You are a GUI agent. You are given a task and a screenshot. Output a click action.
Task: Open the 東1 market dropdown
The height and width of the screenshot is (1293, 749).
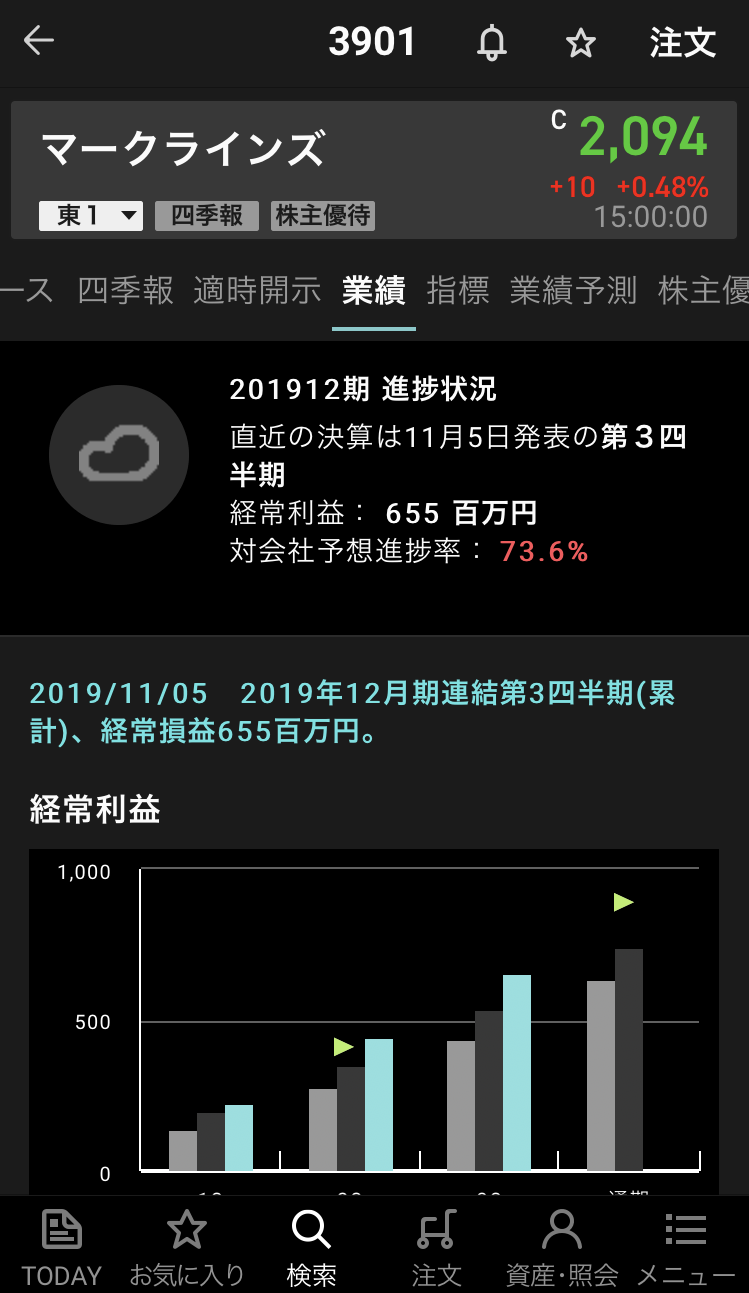point(91,216)
